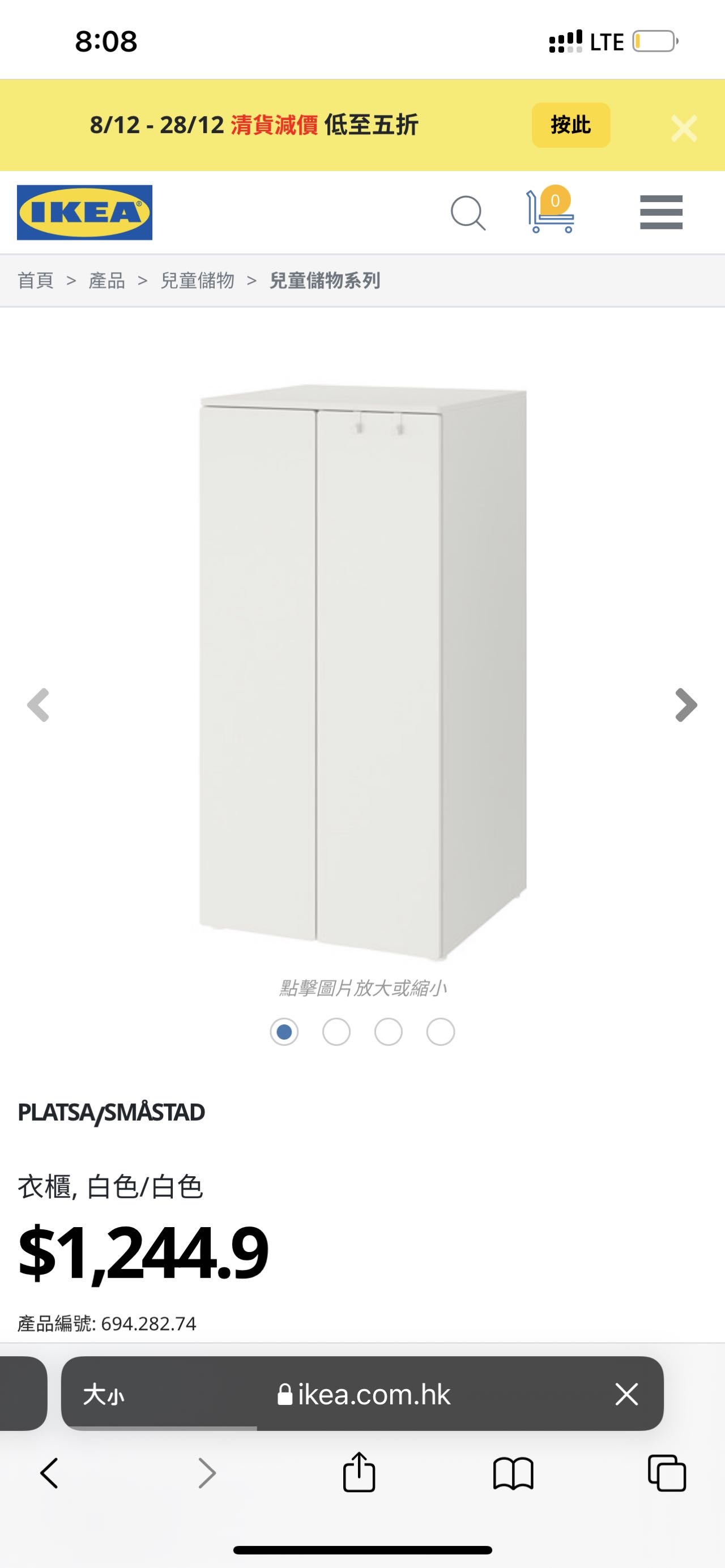This screenshot has width=725, height=1568.
Task: Select the first carousel indicator dot
Action: (284, 1032)
